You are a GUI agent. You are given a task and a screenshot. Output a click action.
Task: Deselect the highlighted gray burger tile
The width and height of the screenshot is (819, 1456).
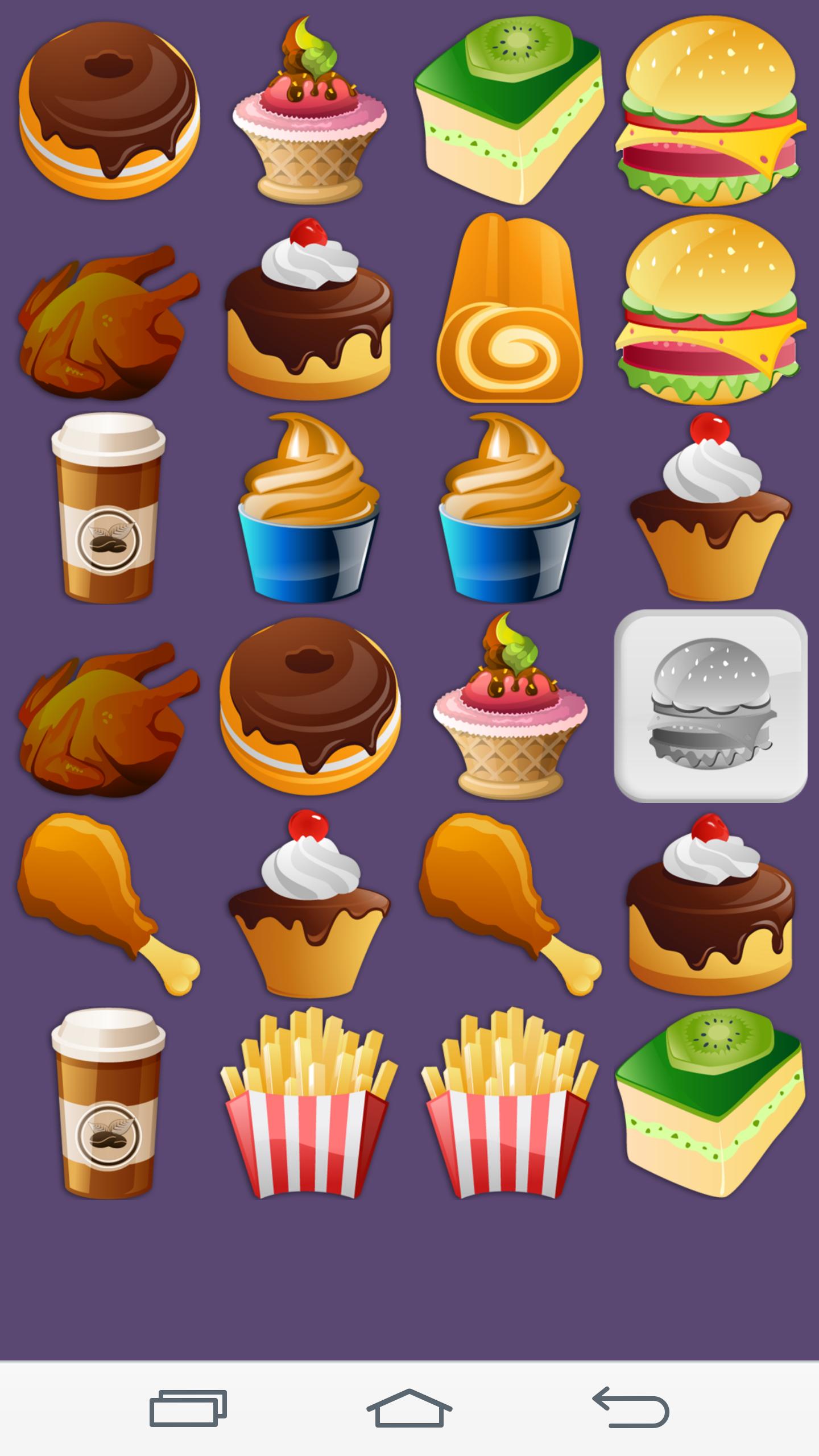click(x=710, y=706)
